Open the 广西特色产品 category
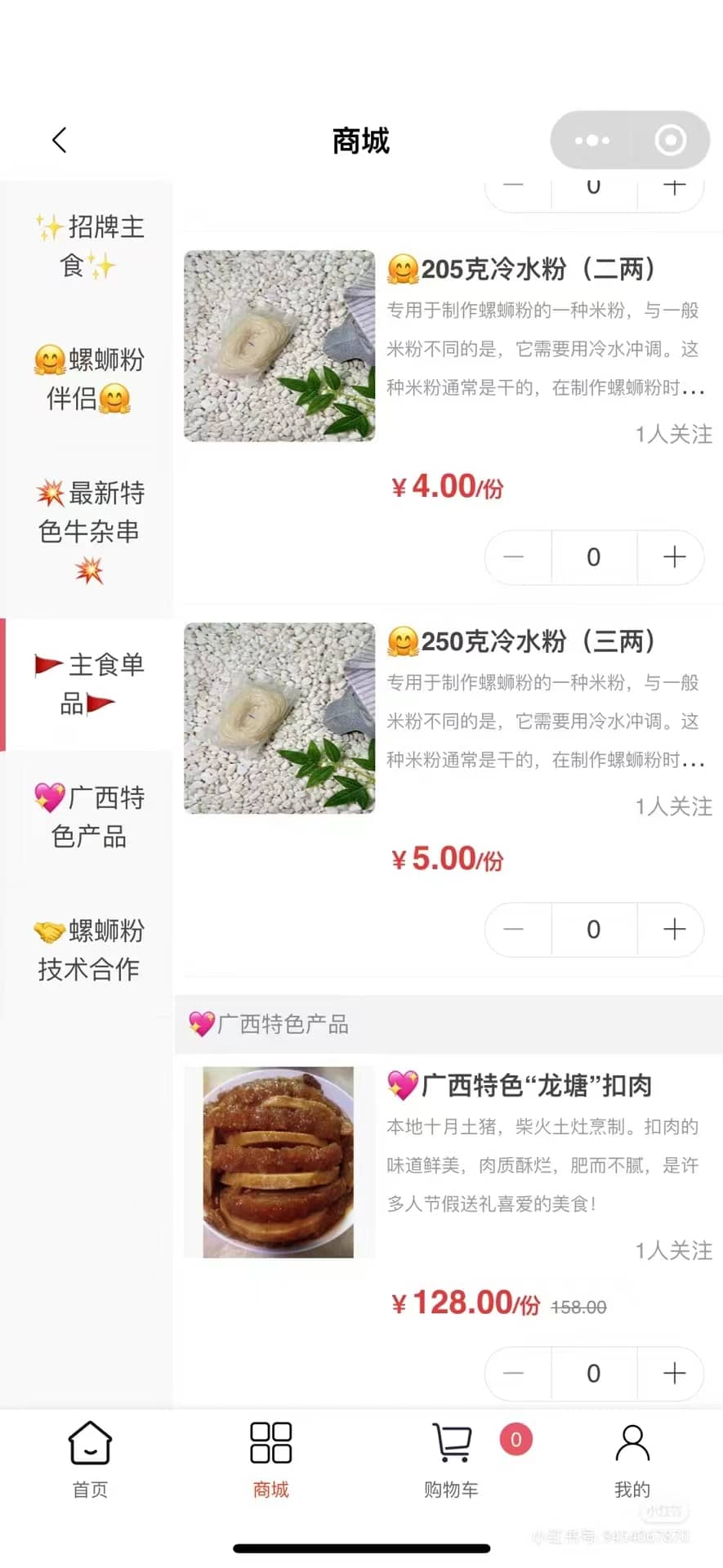Image resolution: width=723 pixels, height=1568 pixels. pos(87,816)
